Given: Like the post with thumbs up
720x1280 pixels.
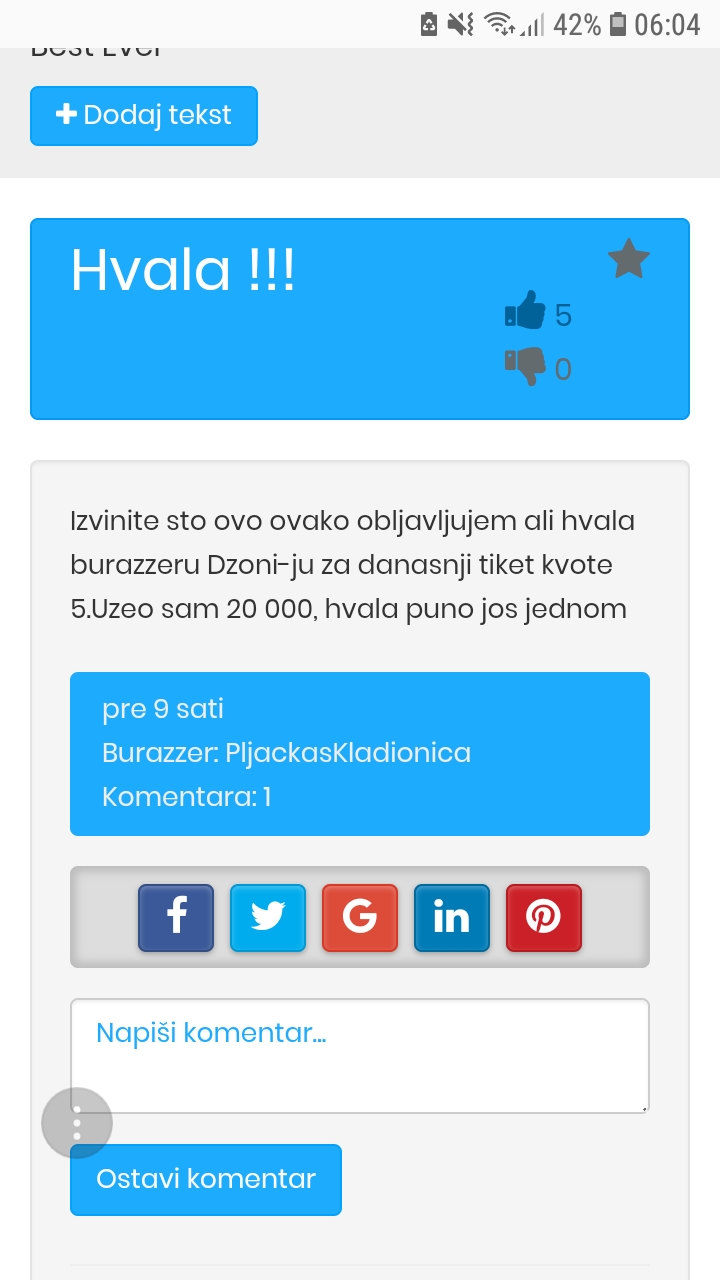Looking at the screenshot, I should (525, 311).
